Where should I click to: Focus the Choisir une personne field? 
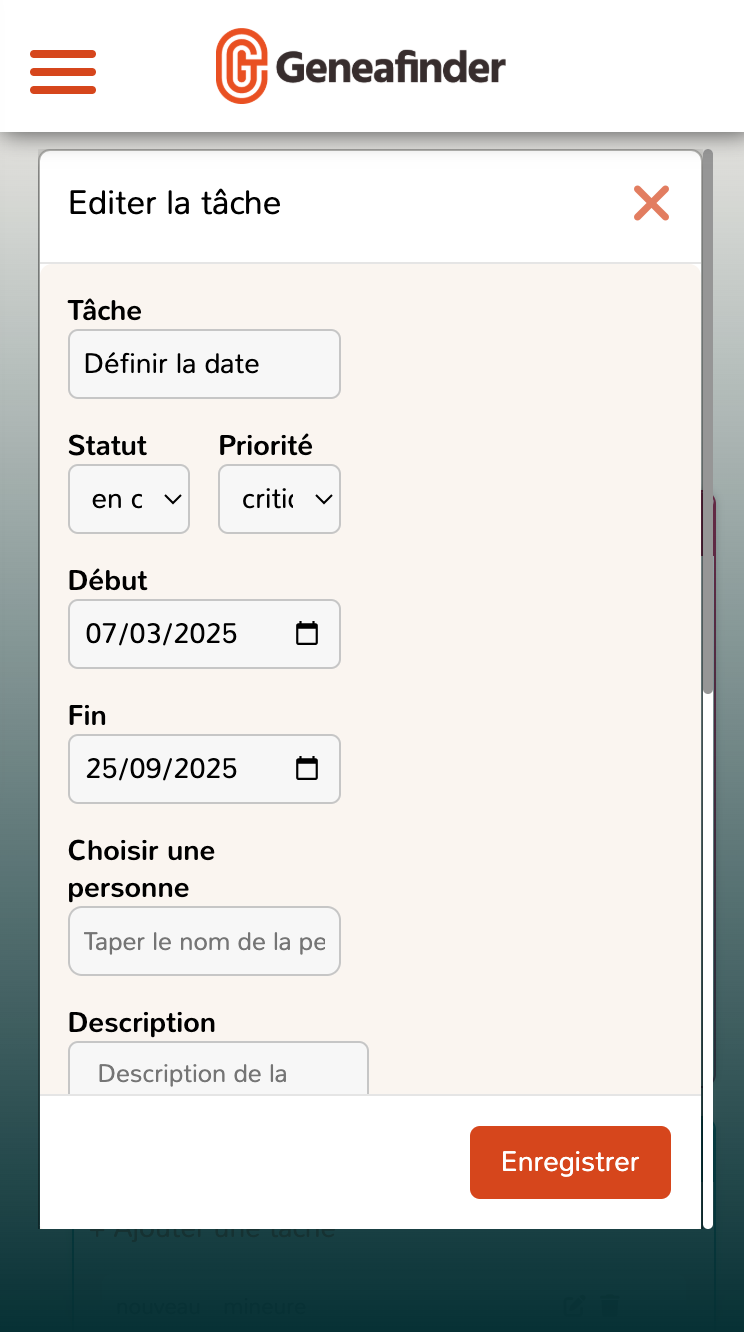pos(204,941)
